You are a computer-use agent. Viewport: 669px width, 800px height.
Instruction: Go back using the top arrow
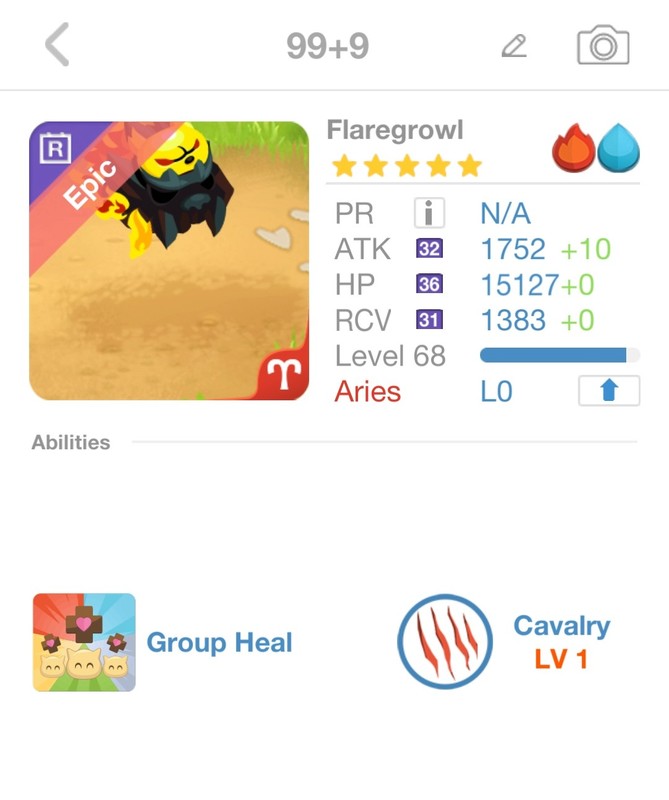(57, 46)
